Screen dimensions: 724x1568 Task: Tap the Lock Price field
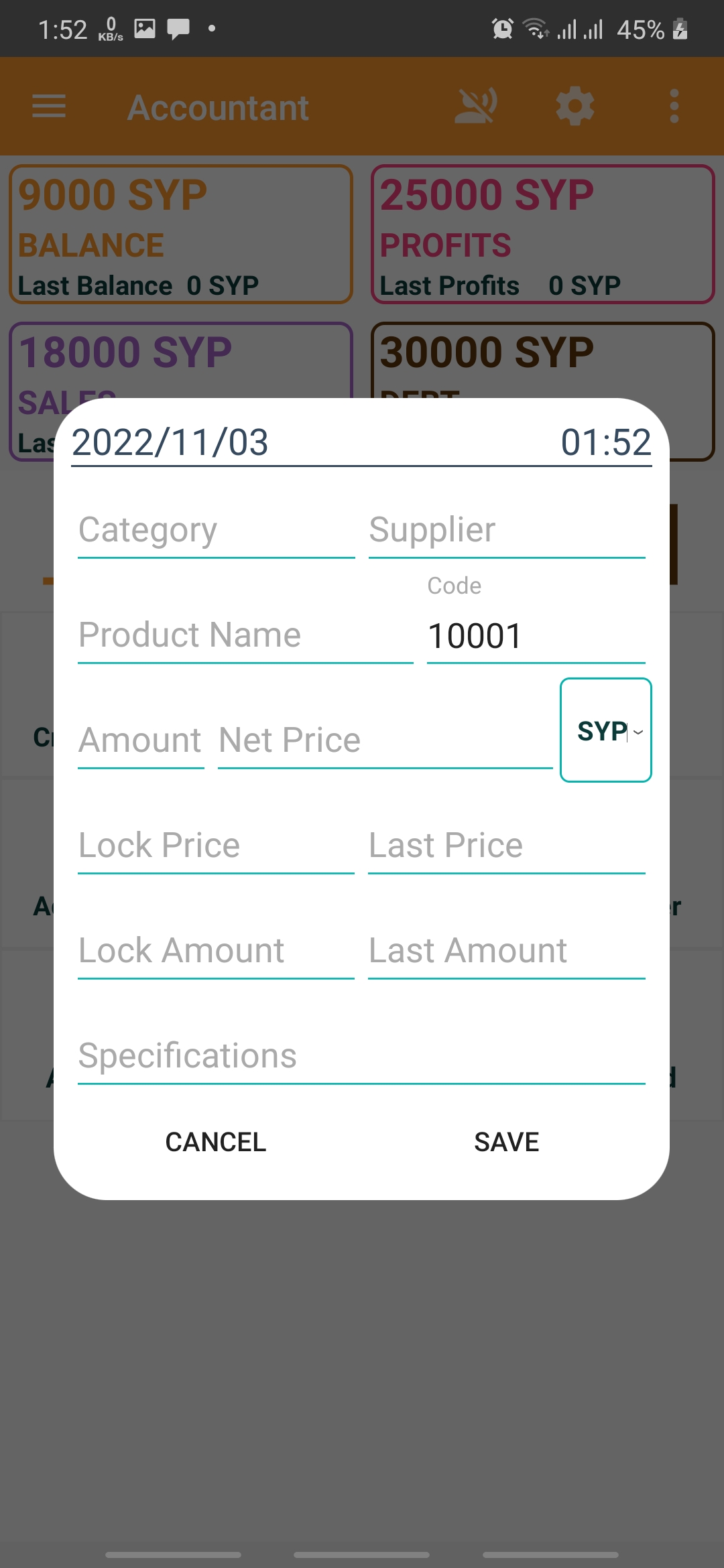[x=216, y=846]
